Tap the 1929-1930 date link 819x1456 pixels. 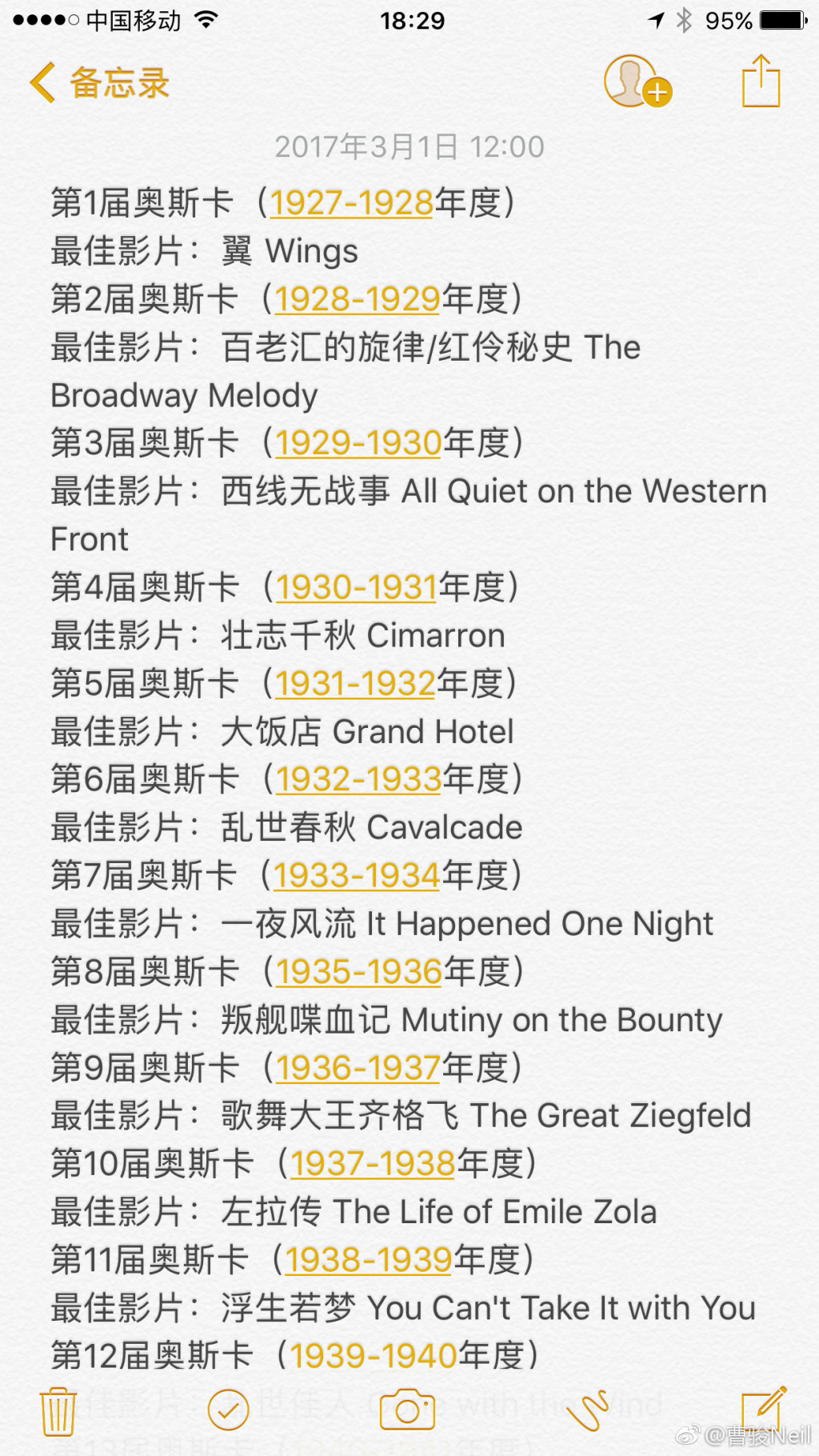[x=358, y=443]
